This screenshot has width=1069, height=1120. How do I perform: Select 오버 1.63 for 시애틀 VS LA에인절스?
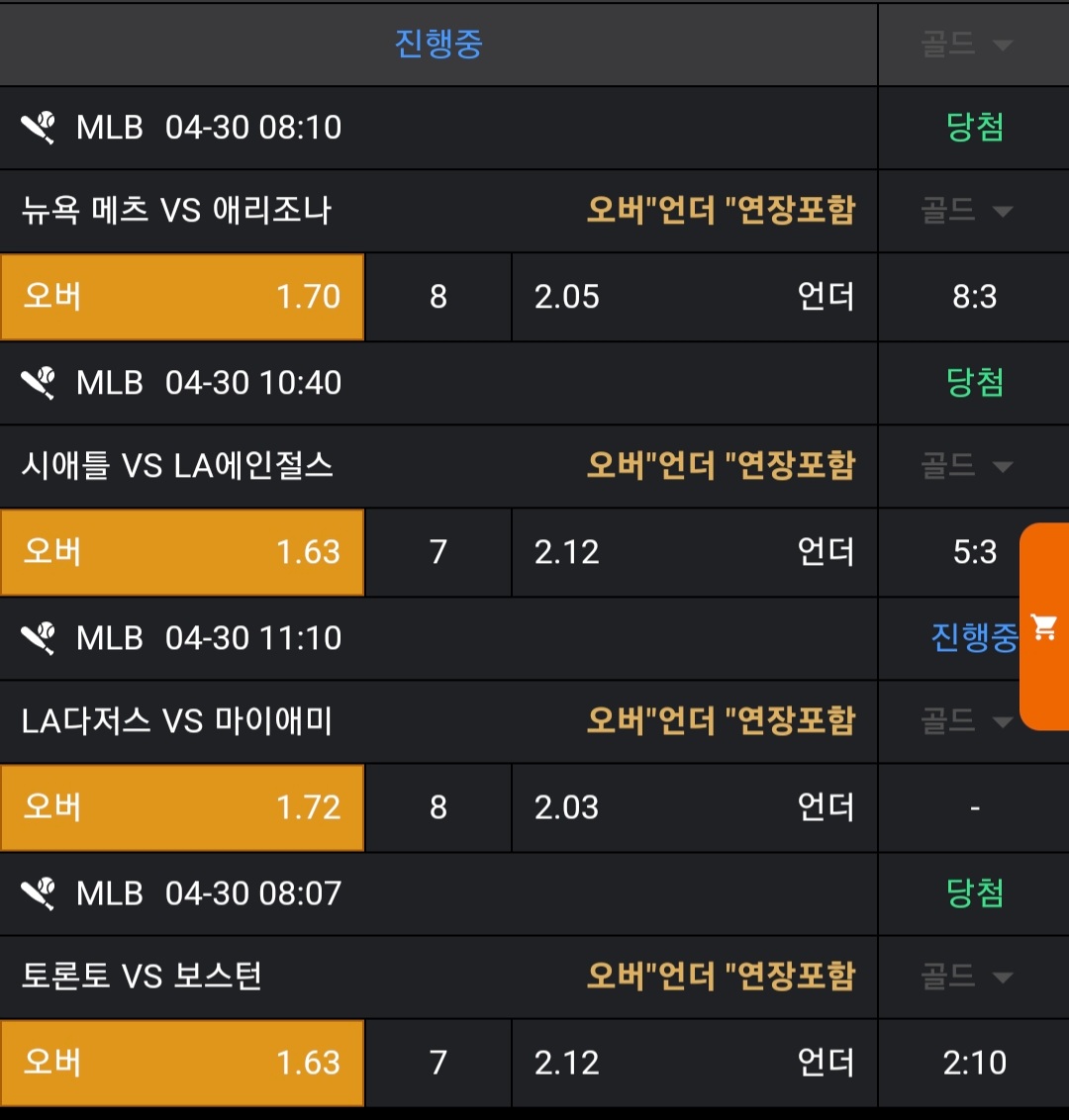tap(182, 552)
